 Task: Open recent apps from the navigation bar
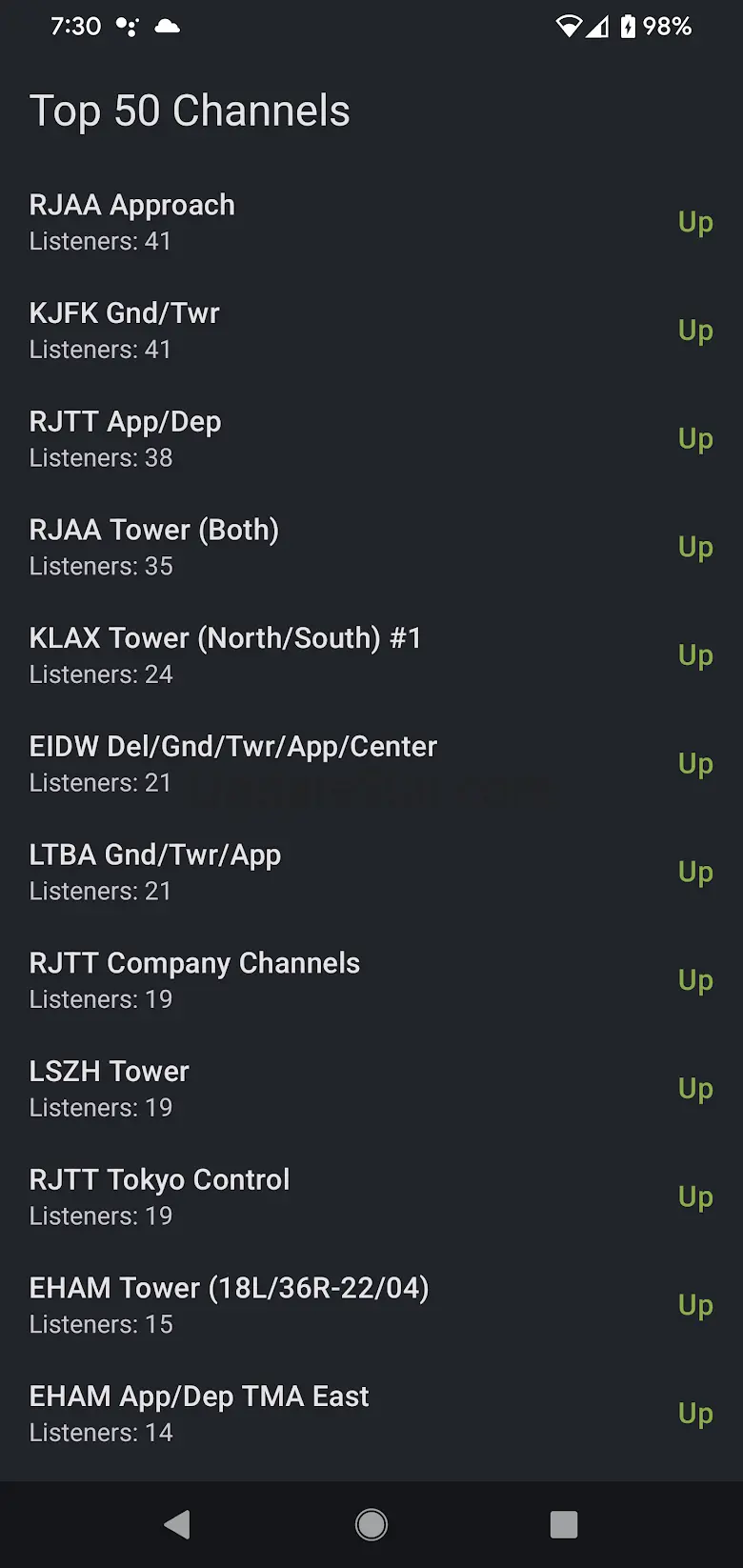tap(564, 1524)
